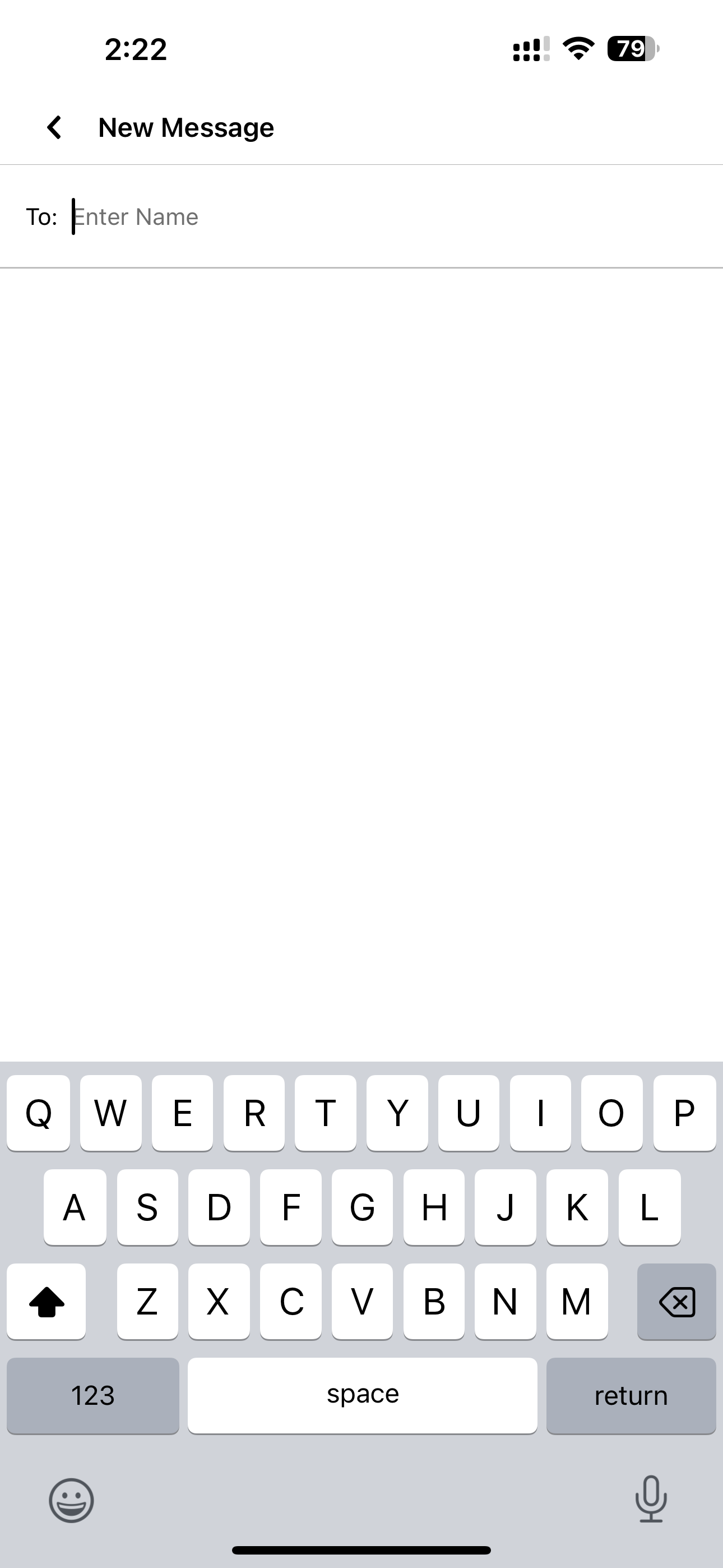Hit the backspace key on keyboard
Screen dimensions: 723x1568
point(676,1302)
